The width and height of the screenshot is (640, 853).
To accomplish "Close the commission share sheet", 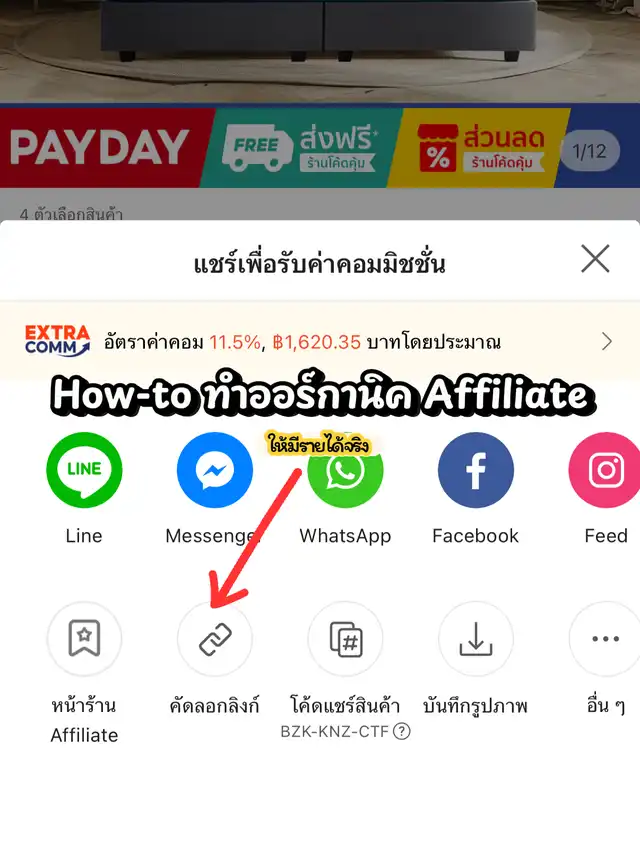I will click(x=595, y=258).
